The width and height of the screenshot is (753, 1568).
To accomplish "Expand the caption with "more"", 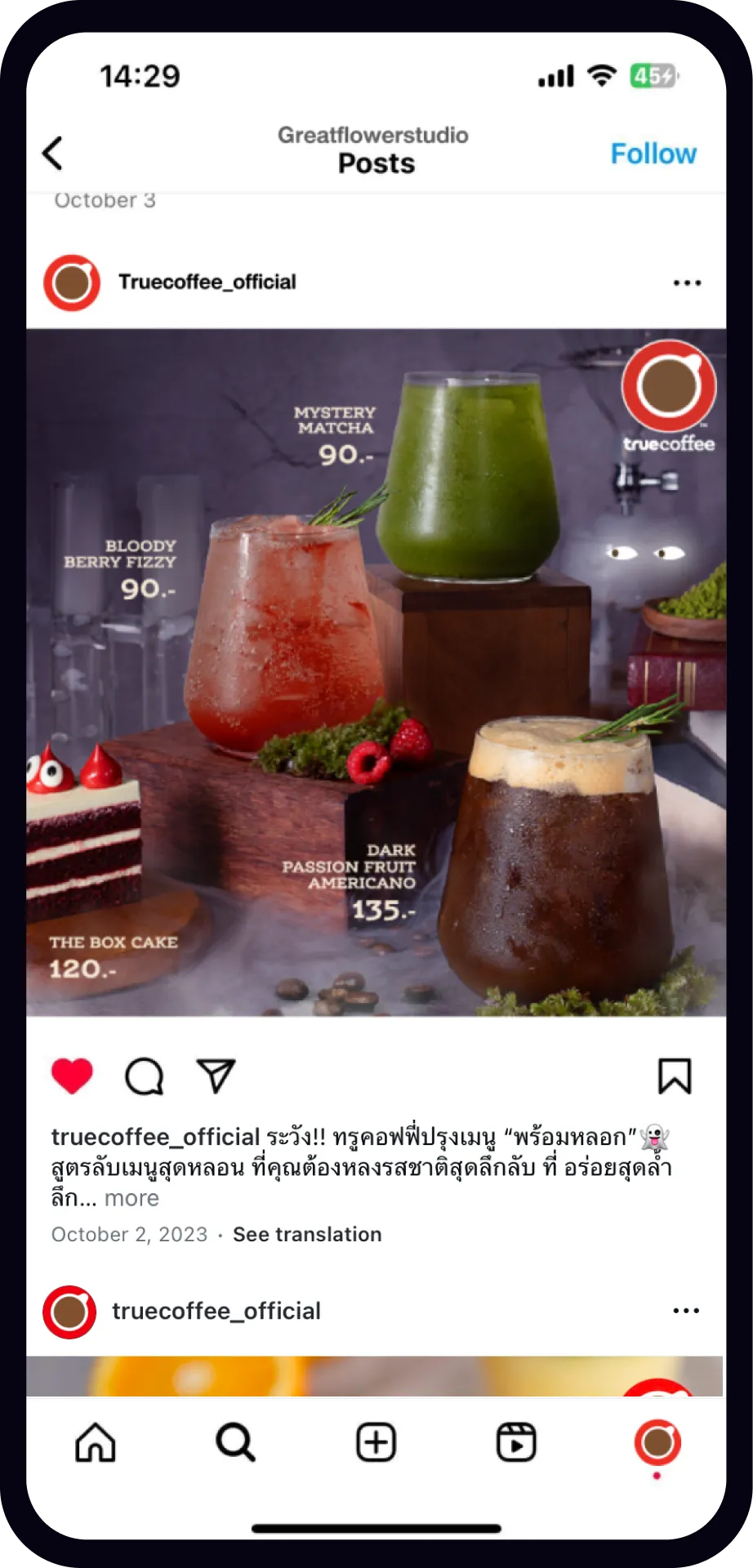I will (x=131, y=1198).
